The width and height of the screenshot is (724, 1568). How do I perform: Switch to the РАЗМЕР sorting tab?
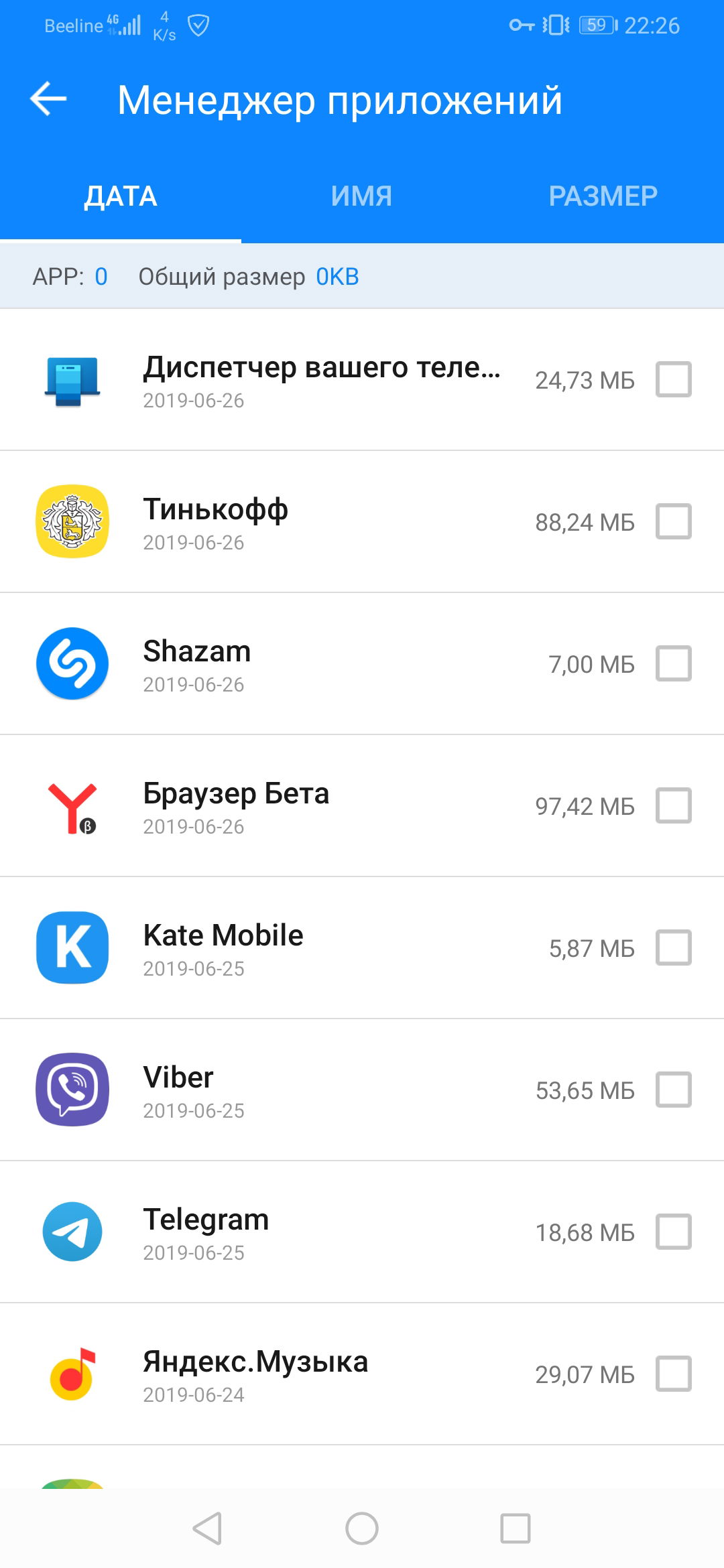(x=603, y=196)
